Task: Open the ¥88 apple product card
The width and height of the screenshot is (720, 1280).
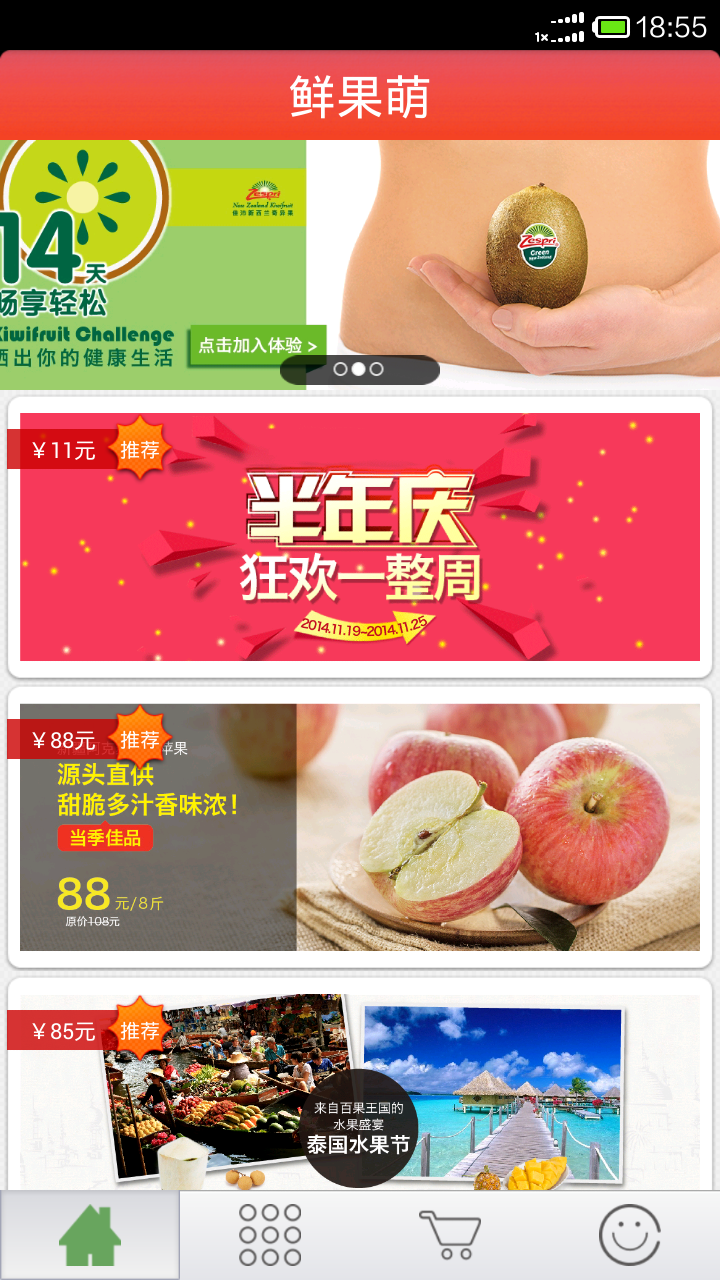Action: coord(360,827)
